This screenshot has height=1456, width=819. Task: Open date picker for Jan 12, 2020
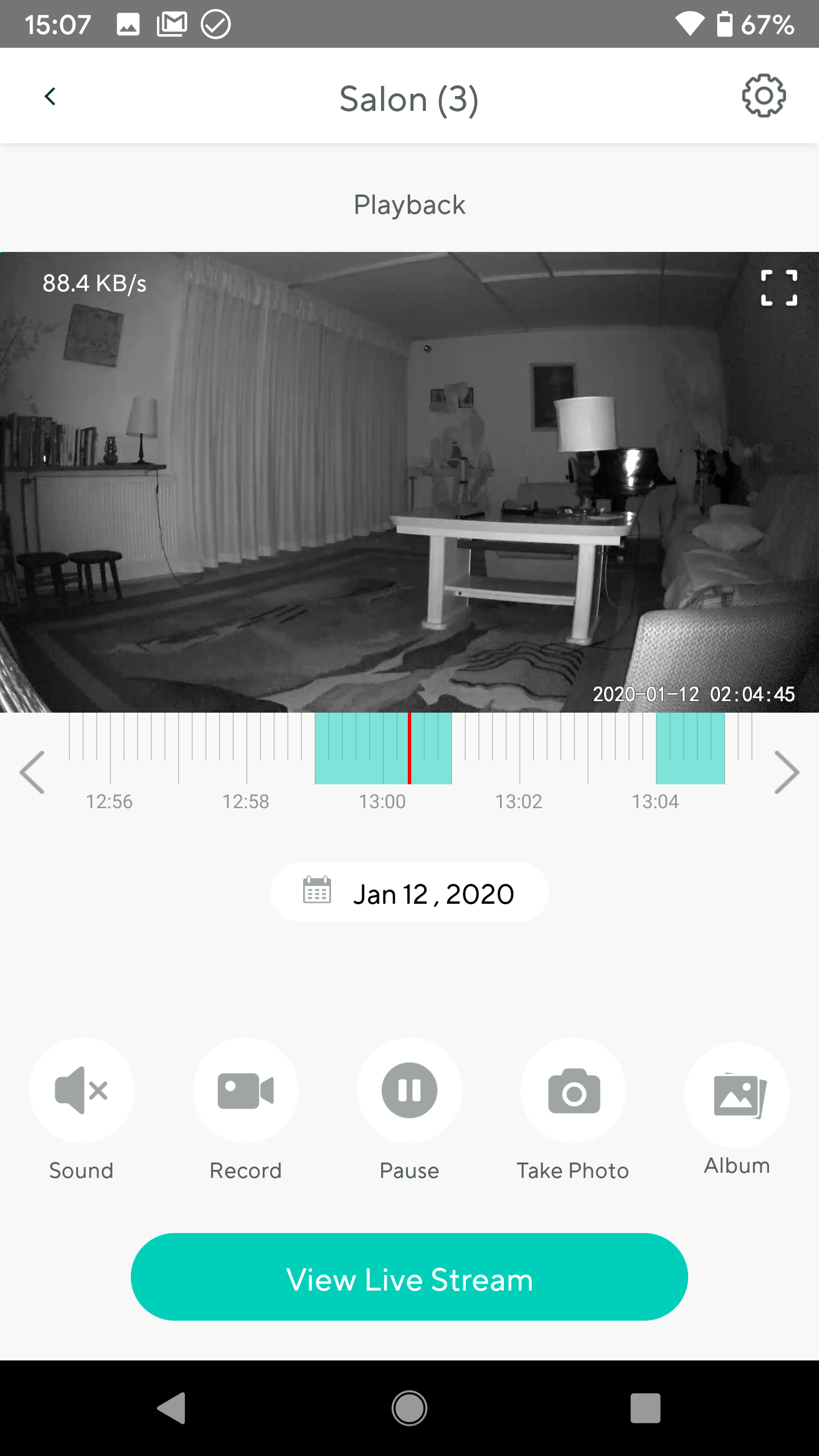pos(409,892)
